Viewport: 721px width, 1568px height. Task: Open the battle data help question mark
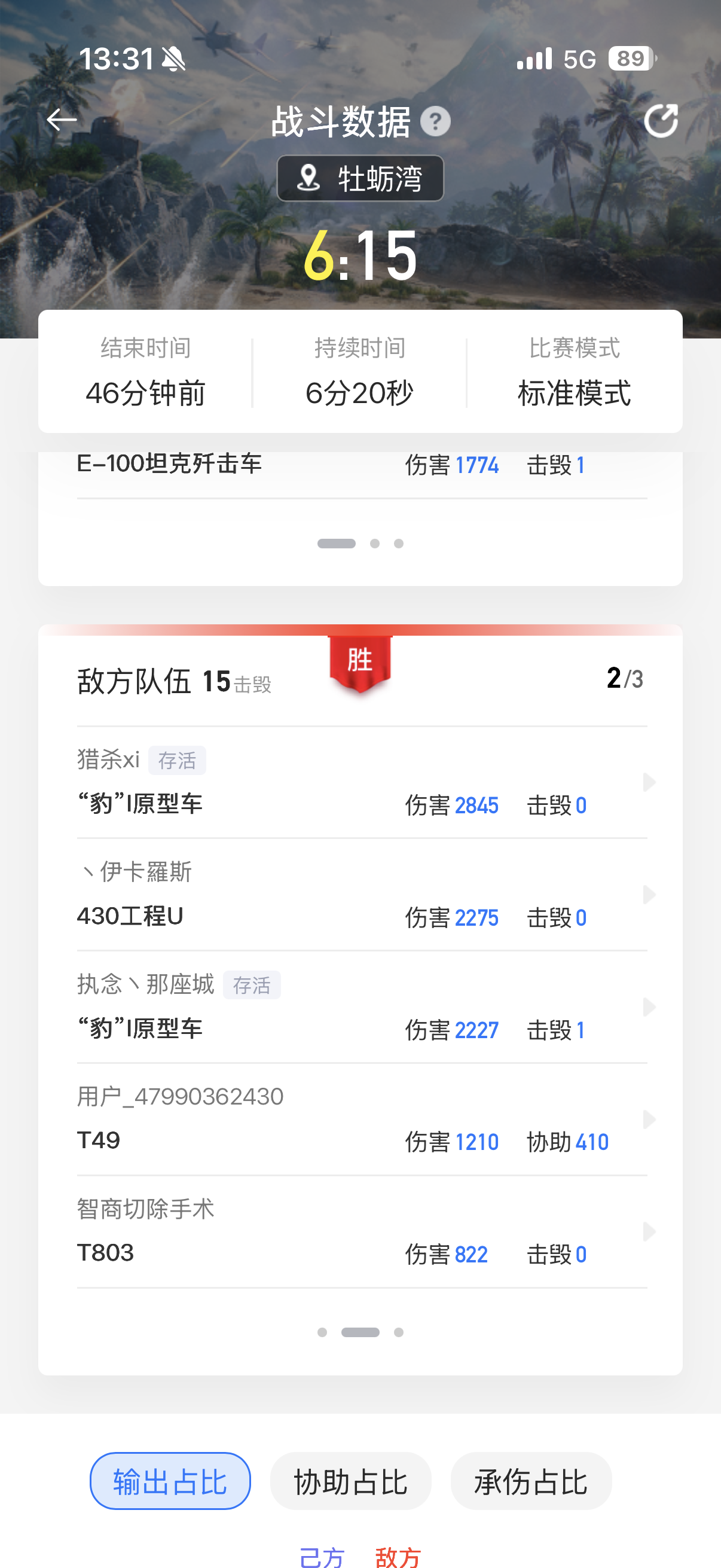point(436,122)
